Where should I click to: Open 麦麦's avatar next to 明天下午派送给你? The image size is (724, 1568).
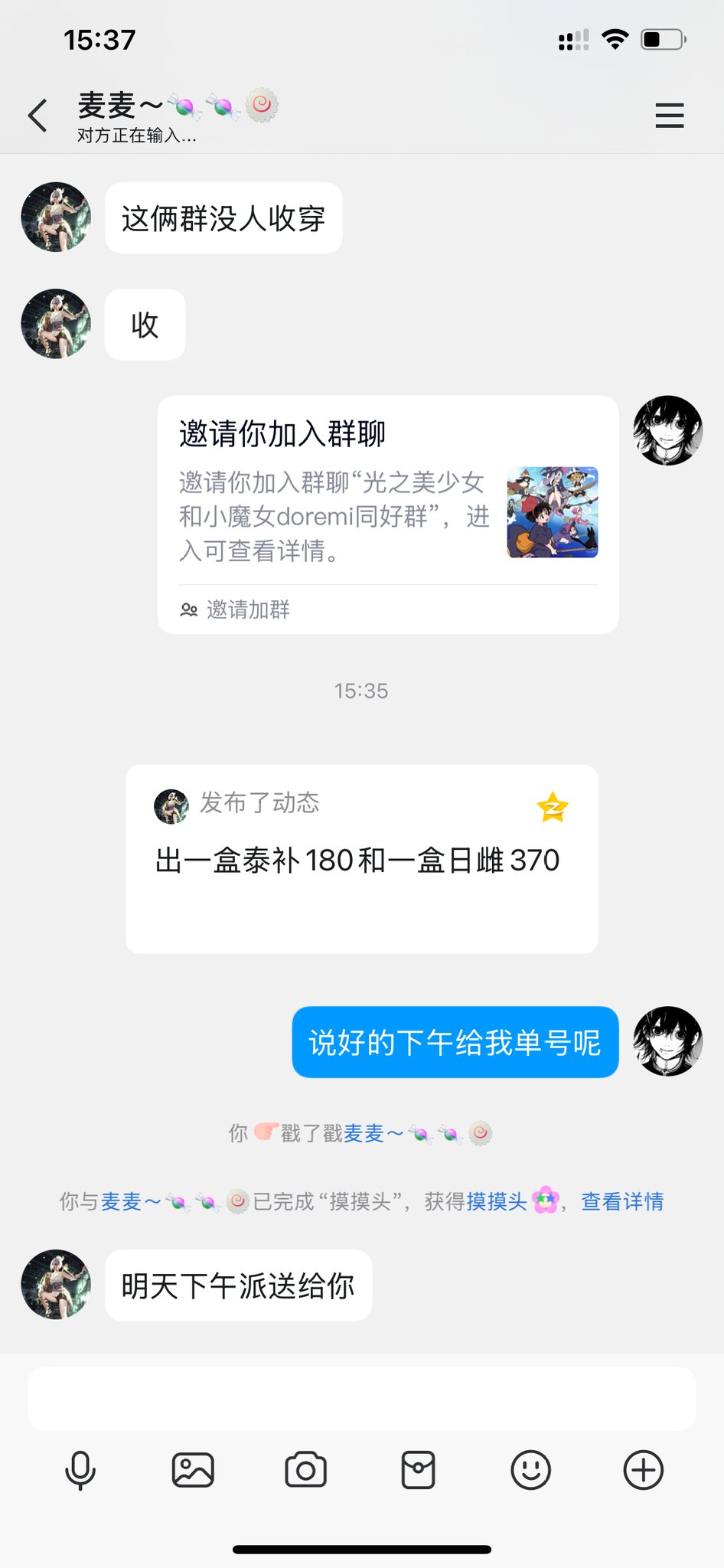pos(56,1285)
